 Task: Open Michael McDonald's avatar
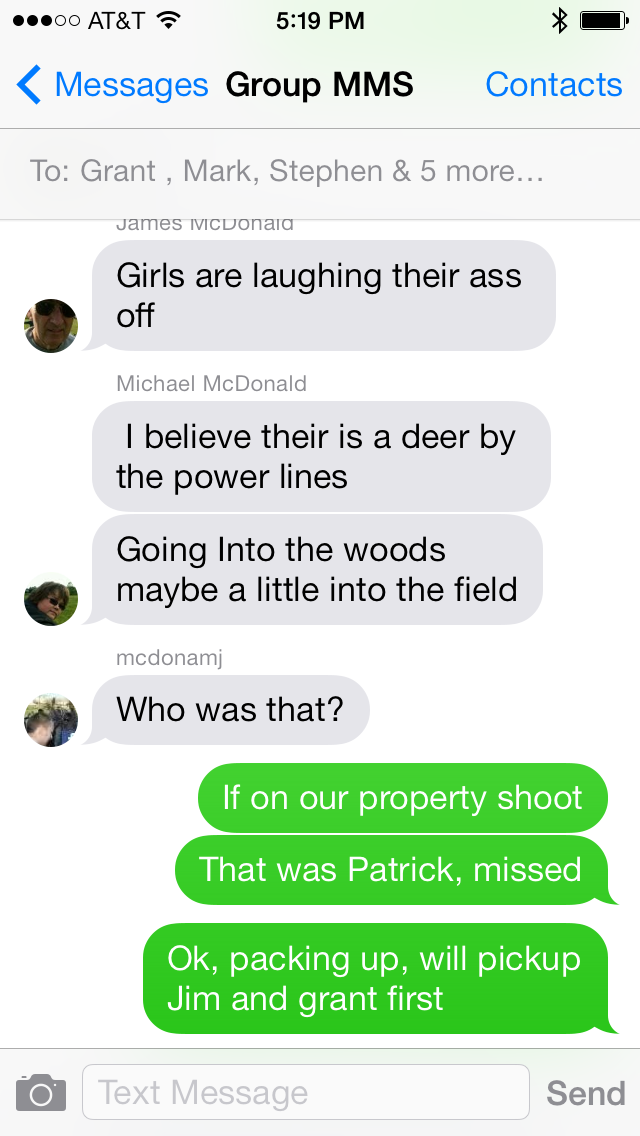point(51,599)
